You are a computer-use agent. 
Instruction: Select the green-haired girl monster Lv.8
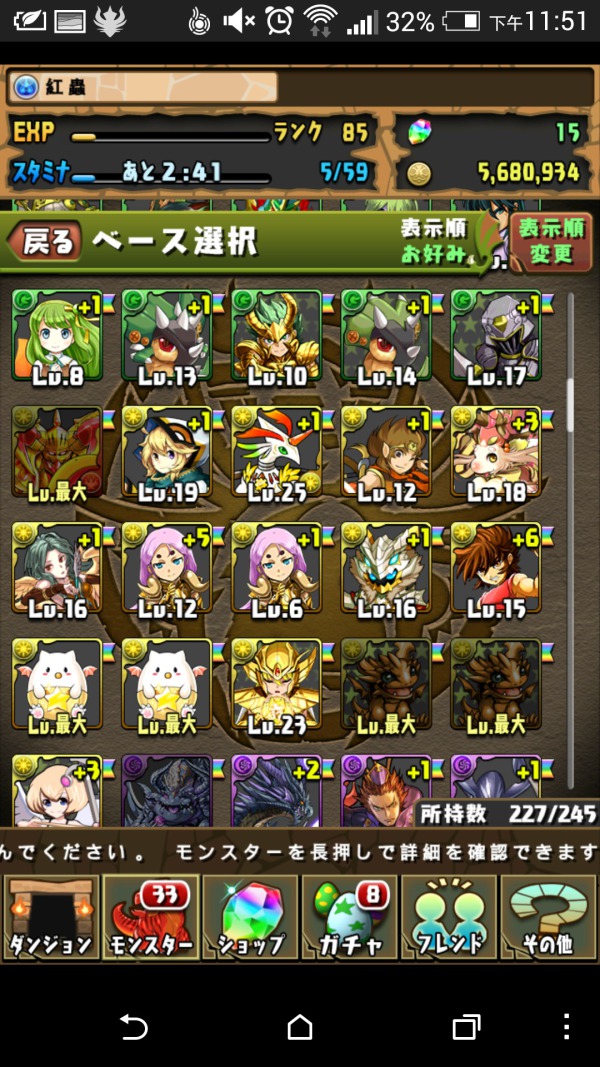coord(57,335)
